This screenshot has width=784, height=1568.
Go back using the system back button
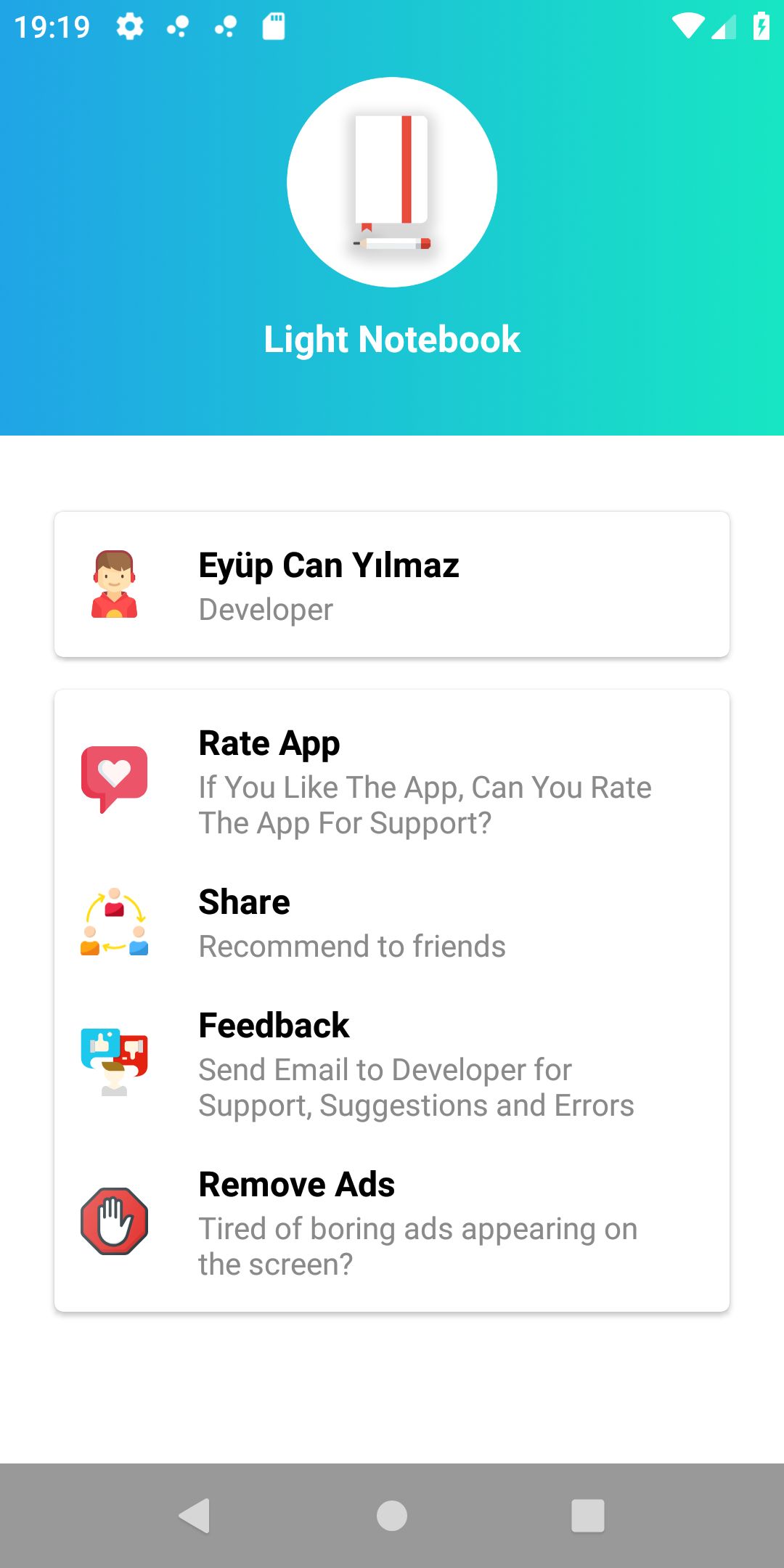195,1516
